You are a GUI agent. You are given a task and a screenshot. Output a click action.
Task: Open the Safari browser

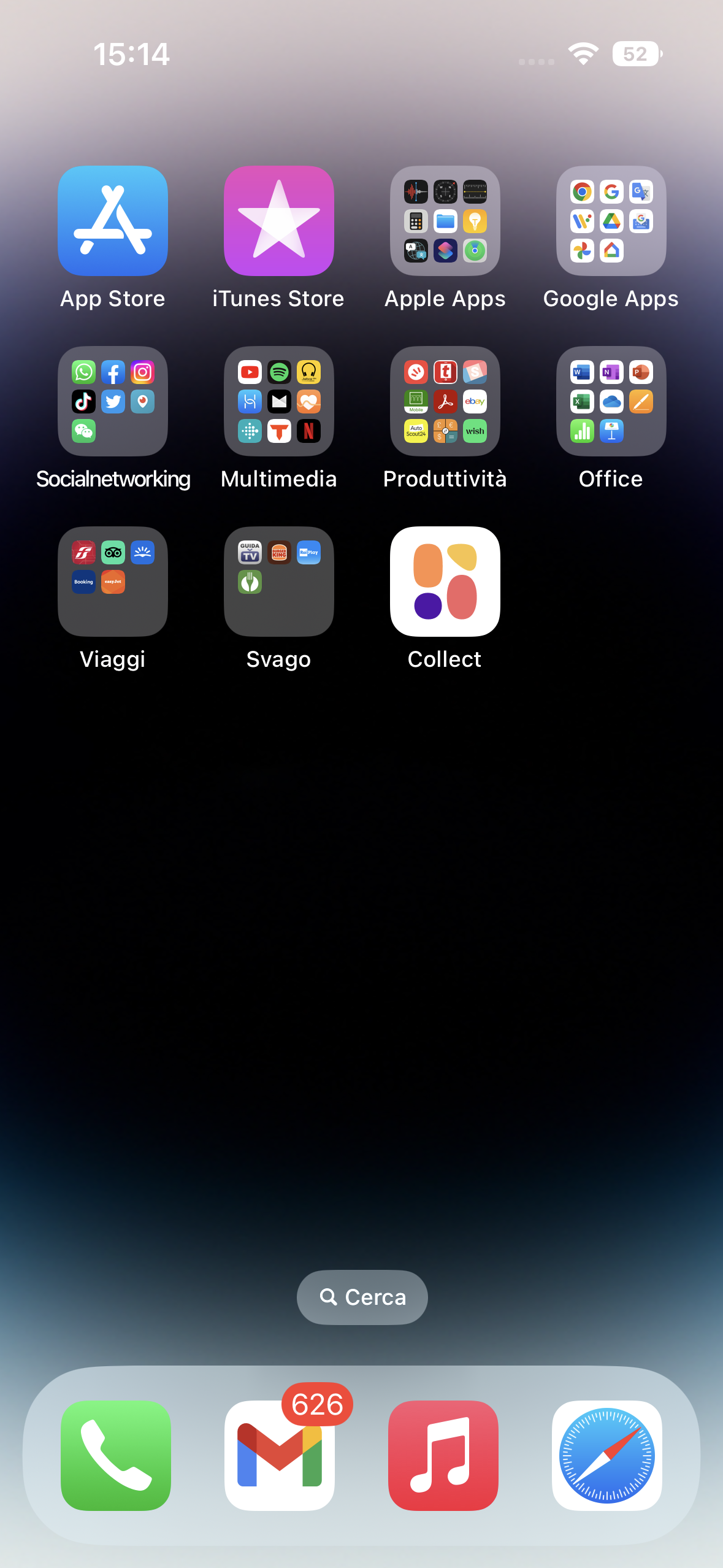pyautogui.click(x=607, y=1455)
